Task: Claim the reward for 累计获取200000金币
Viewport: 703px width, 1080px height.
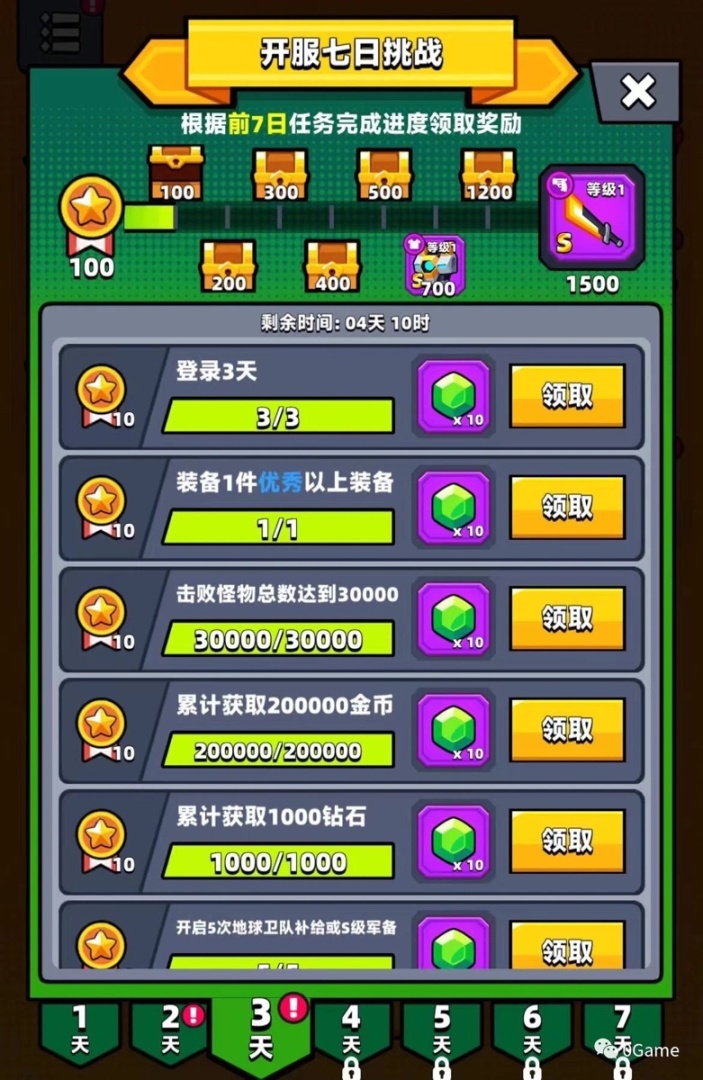Action: tap(567, 729)
